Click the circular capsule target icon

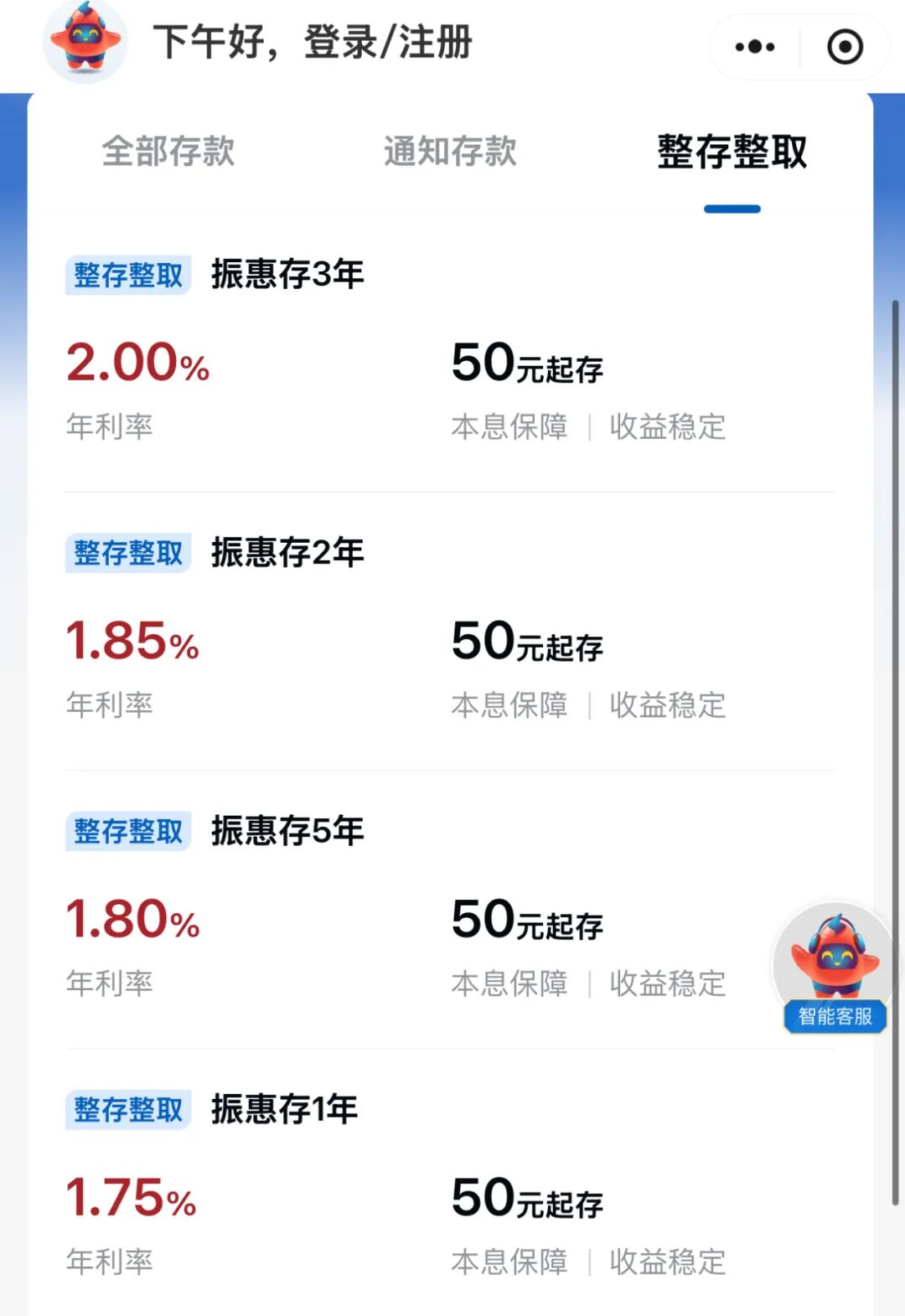(x=845, y=46)
